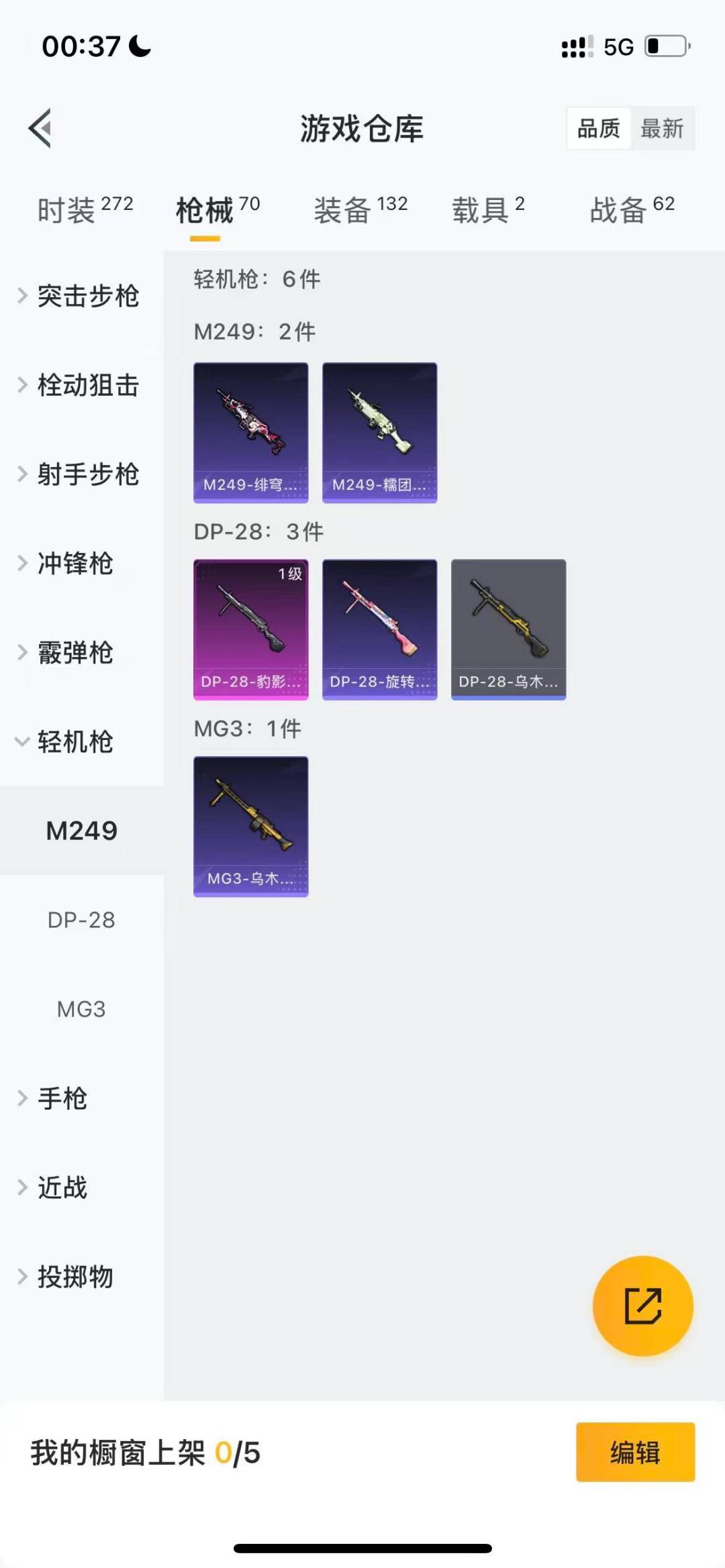Tap the orange share/export floating icon

coord(642,1304)
